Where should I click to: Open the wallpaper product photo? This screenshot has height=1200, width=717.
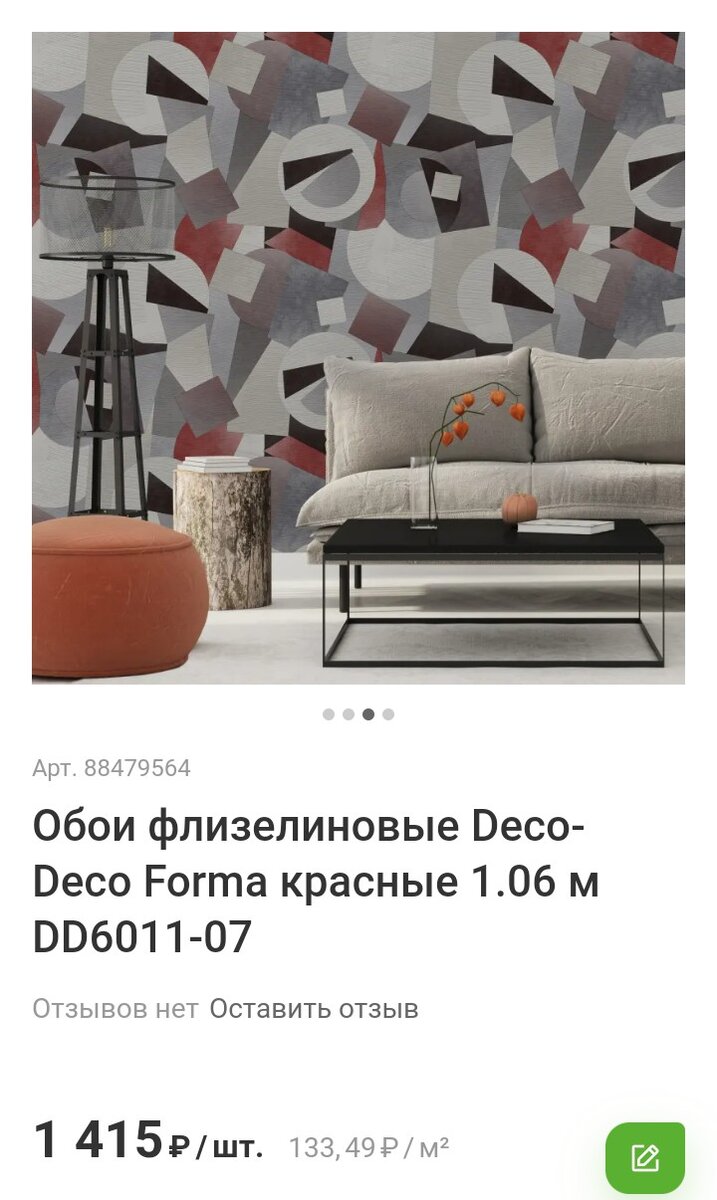pos(358,358)
